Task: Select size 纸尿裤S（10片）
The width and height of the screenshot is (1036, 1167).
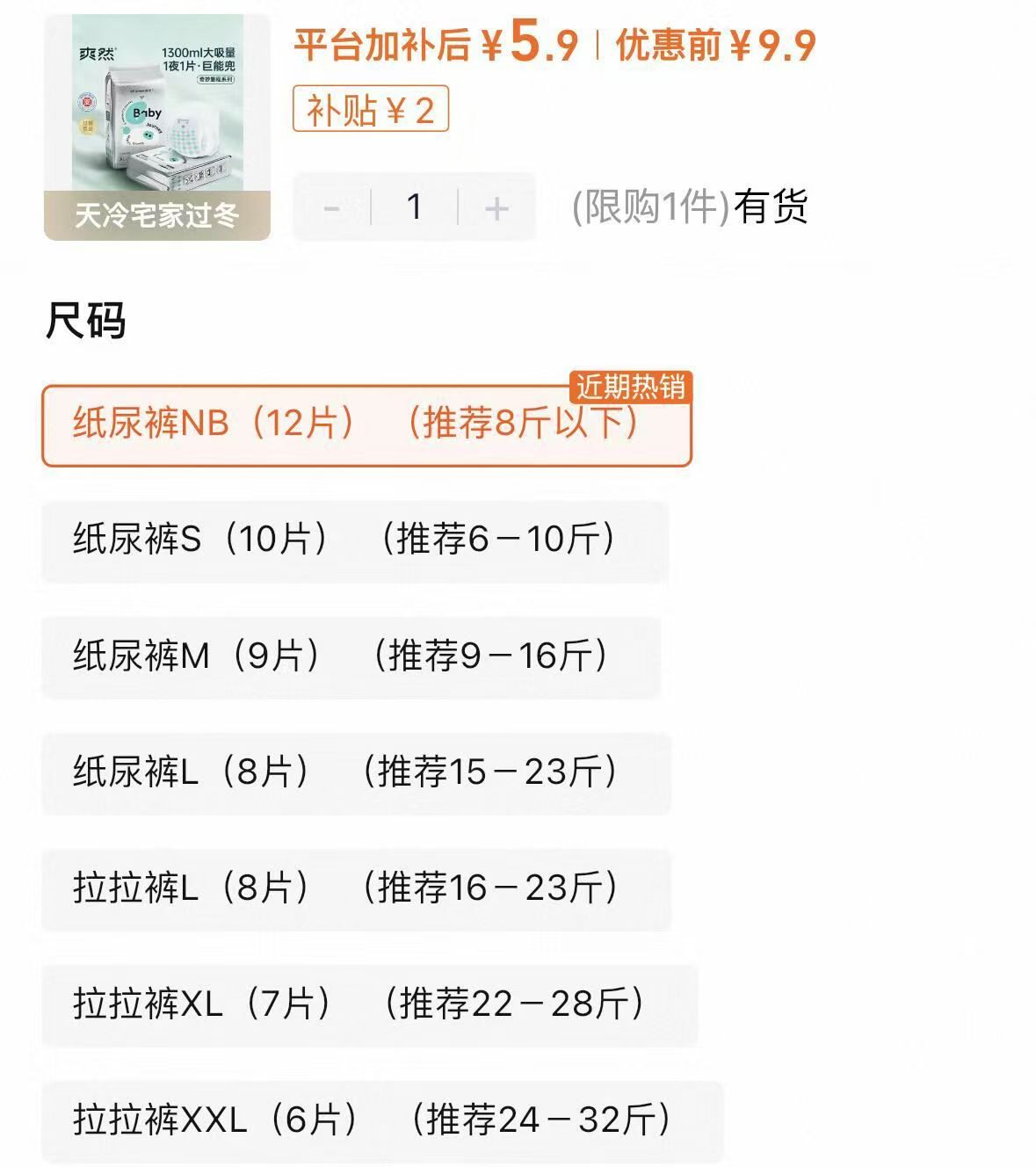Action: pos(350,538)
